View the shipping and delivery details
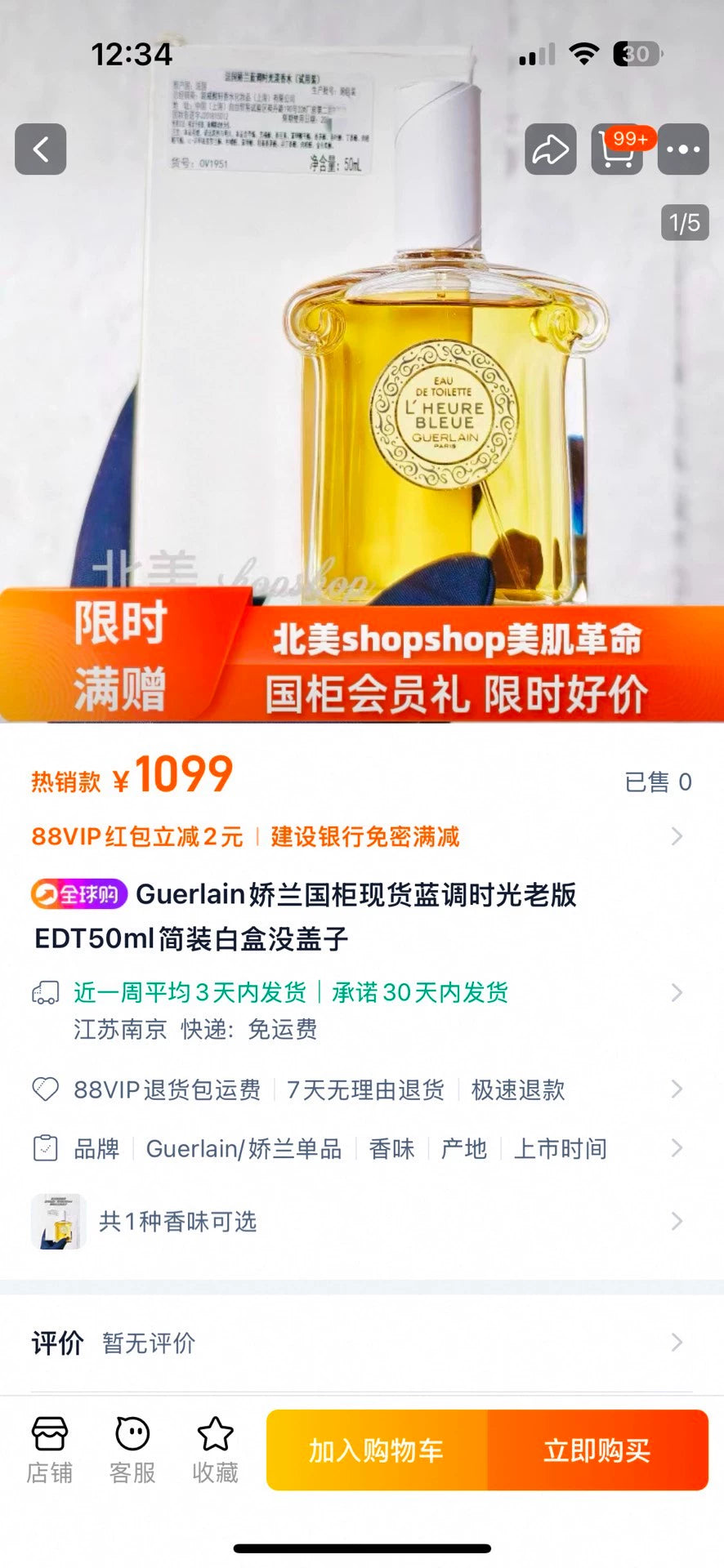Screen dimensions: 724x1568 tap(360, 1009)
